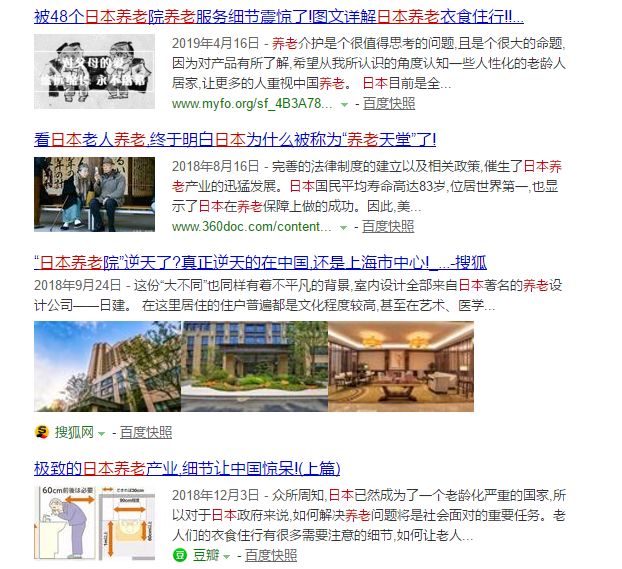Open the 百度快照 link next to 豆瓣
This screenshot has width=622, height=569.
click(271, 555)
